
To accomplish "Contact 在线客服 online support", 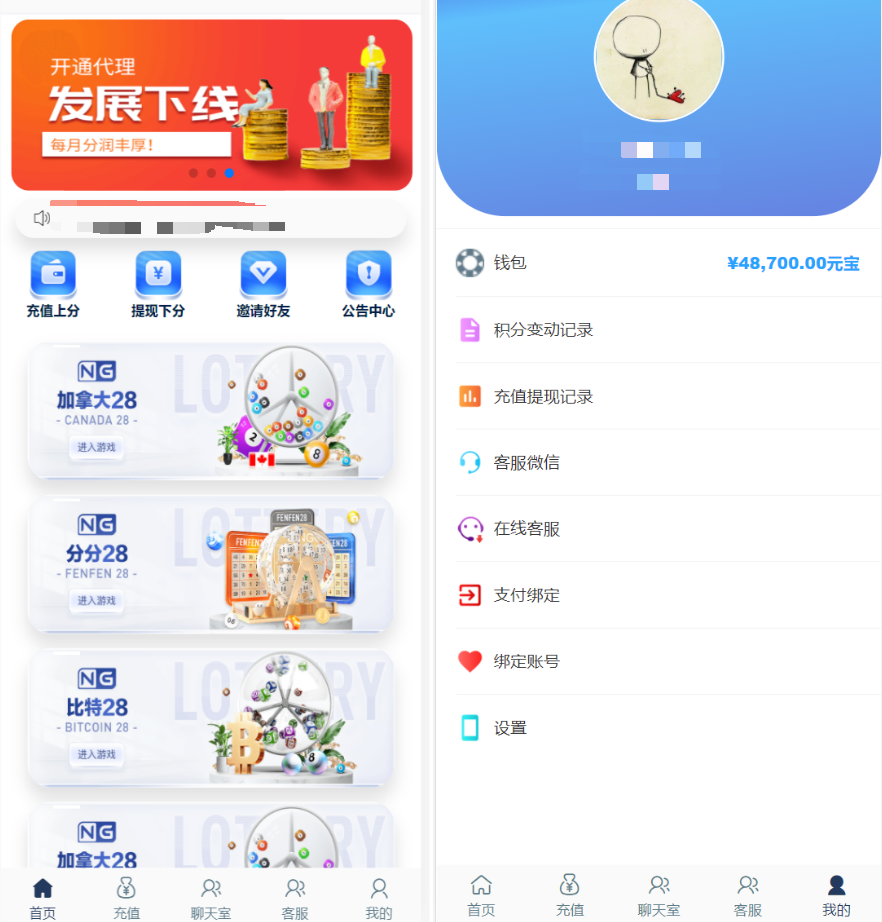I will click(x=527, y=528).
